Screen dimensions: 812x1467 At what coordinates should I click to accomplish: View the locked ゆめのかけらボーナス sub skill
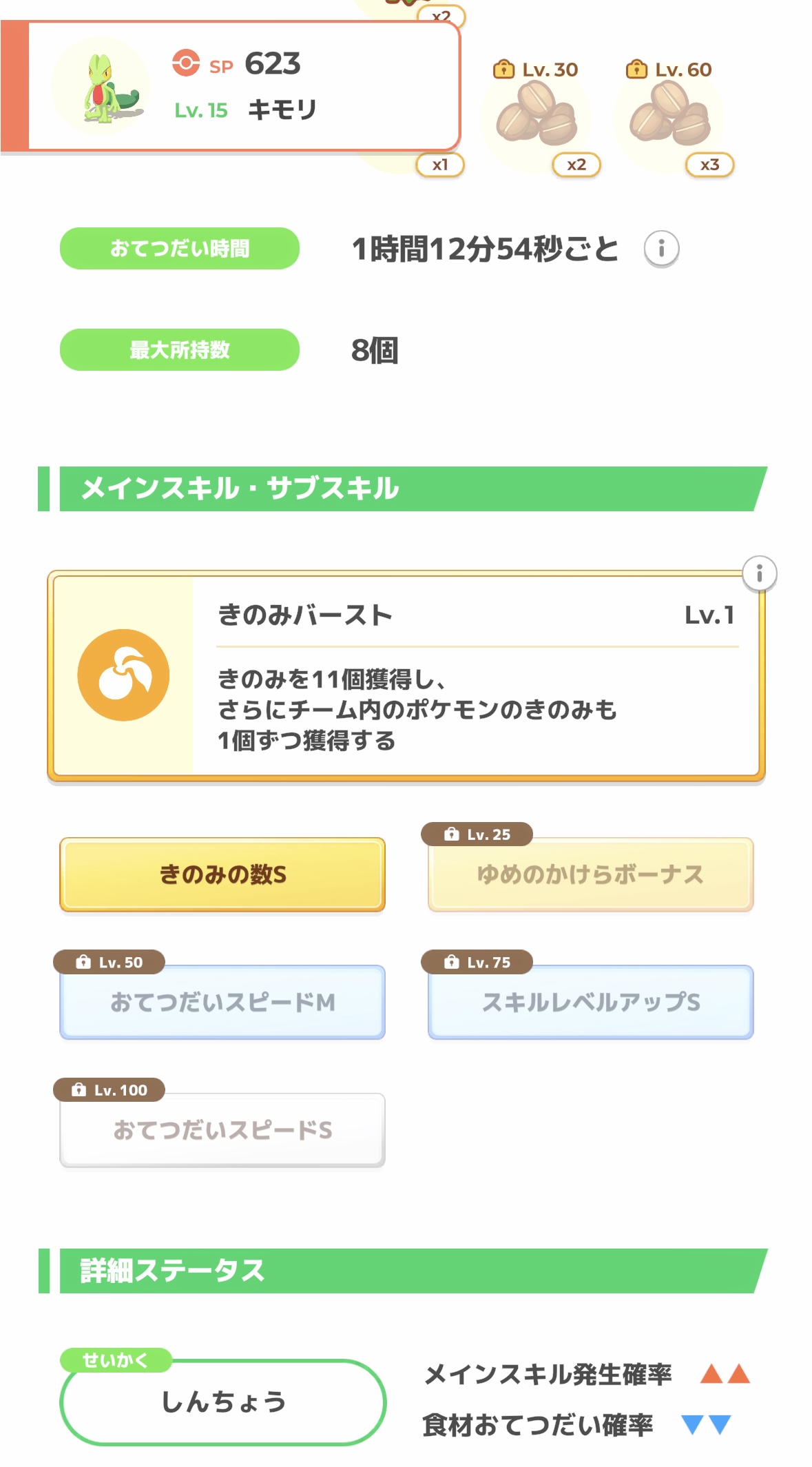590,874
